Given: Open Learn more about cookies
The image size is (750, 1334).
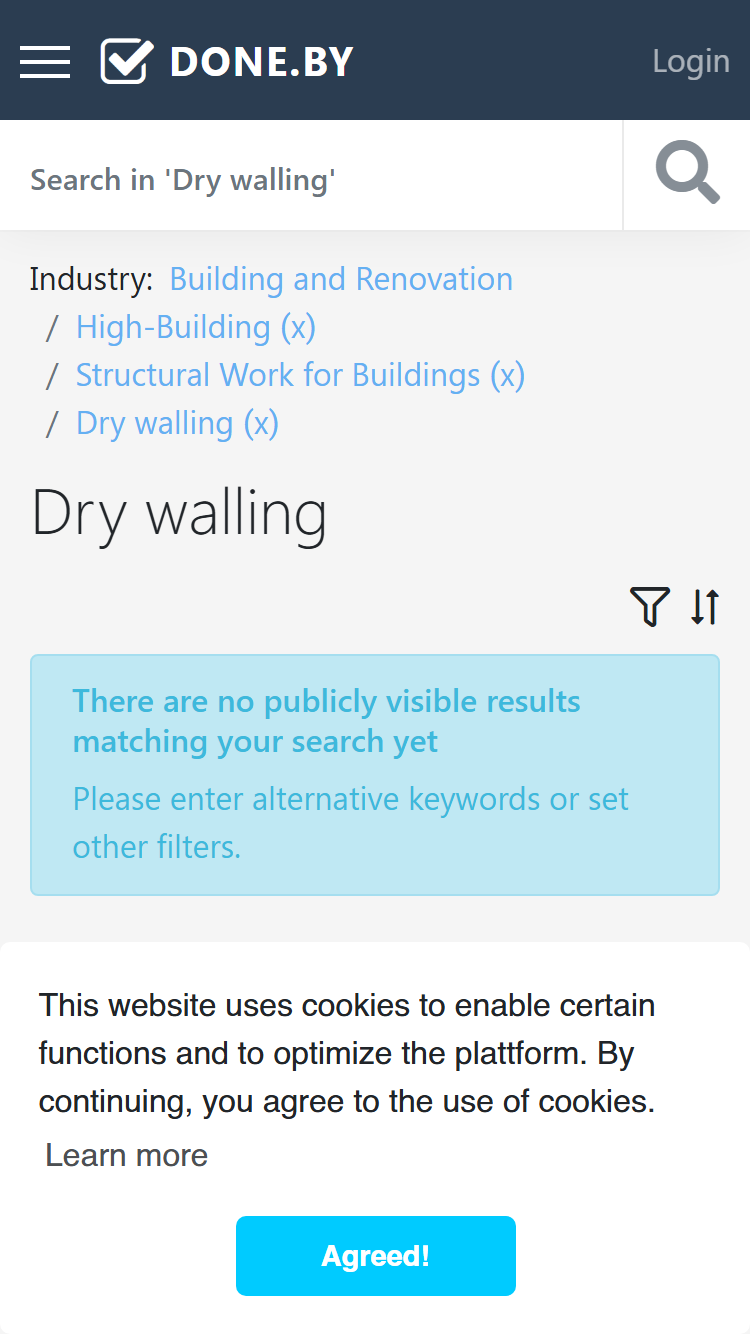Looking at the screenshot, I should [127, 1155].
